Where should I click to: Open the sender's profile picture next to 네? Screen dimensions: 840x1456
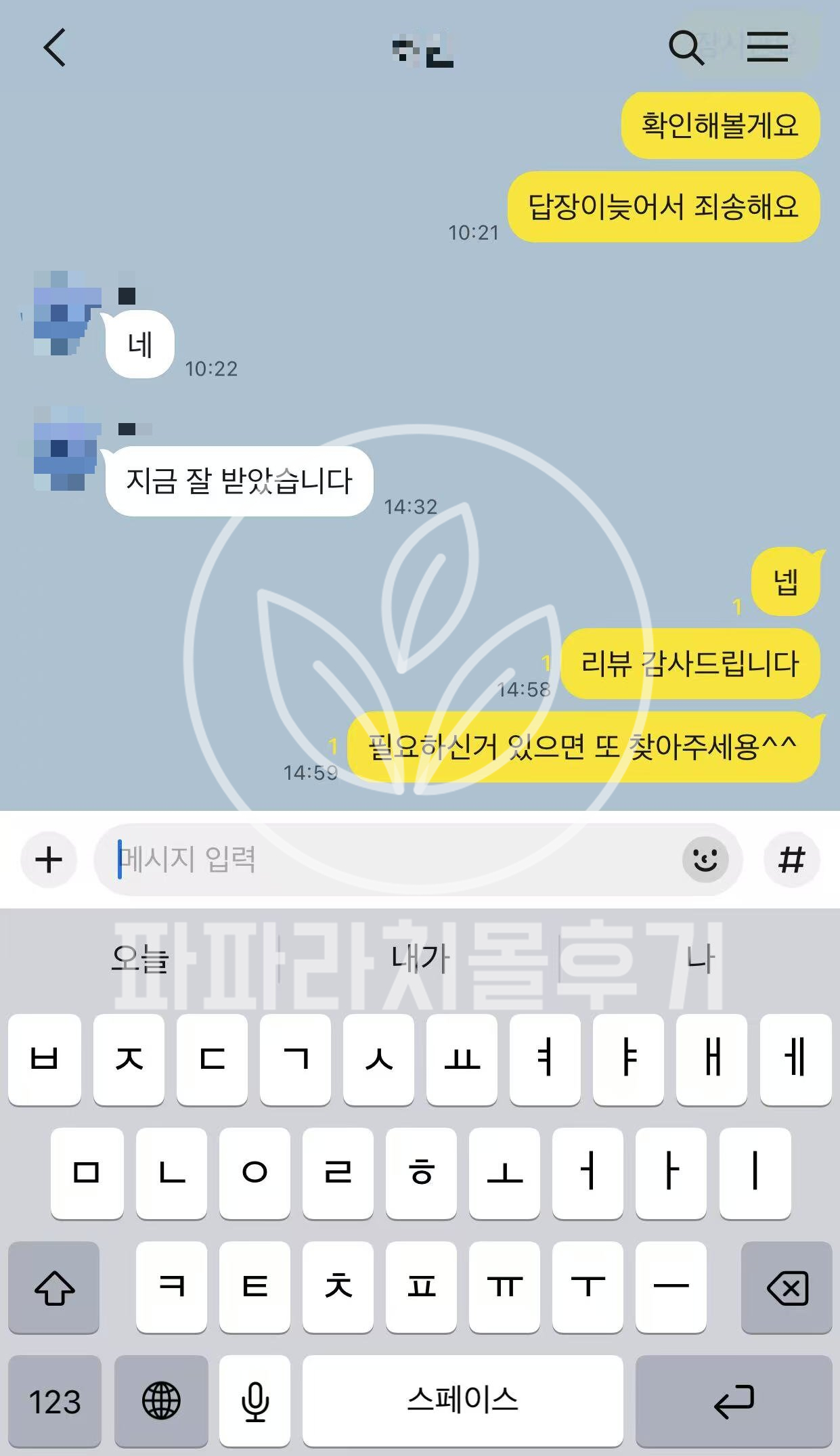pyautogui.click(x=61, y=313)
